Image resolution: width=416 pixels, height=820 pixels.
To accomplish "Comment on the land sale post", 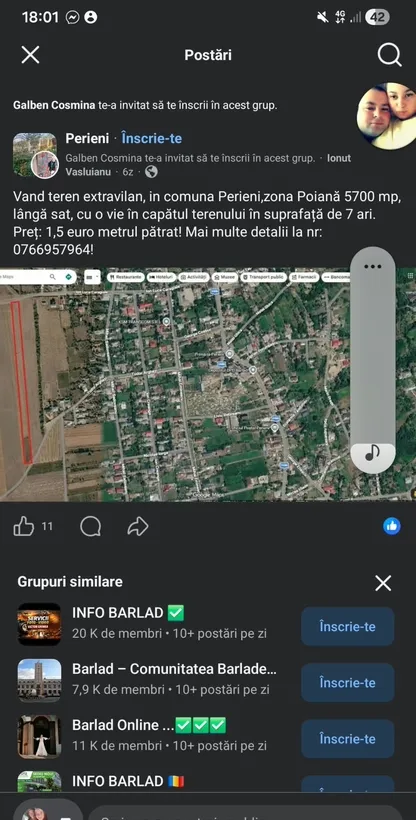I will pos(91,527).
